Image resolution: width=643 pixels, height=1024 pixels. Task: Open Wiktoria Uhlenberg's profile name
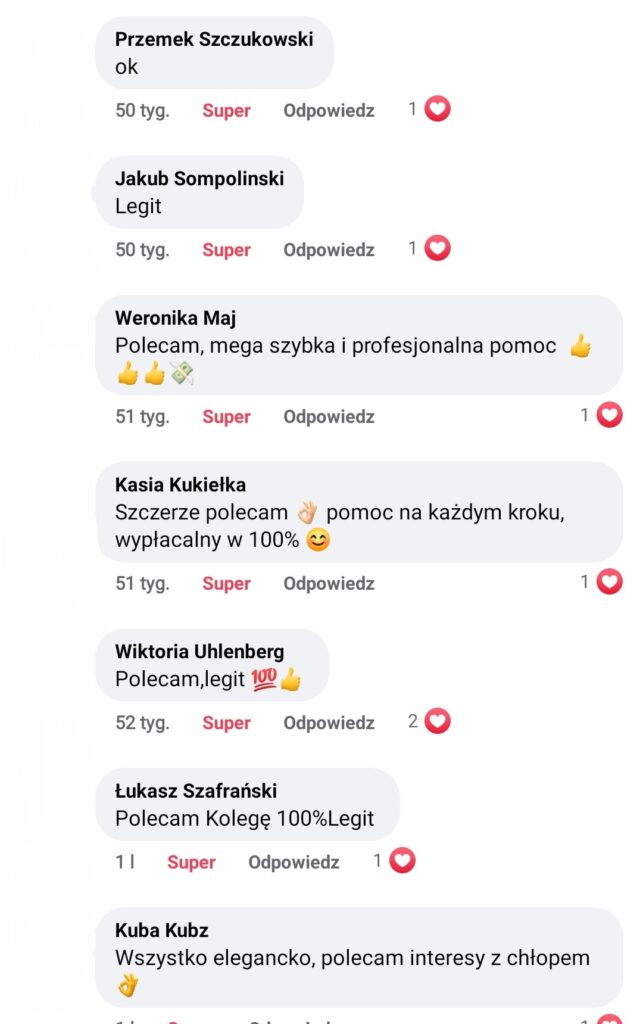coord(199,652)
